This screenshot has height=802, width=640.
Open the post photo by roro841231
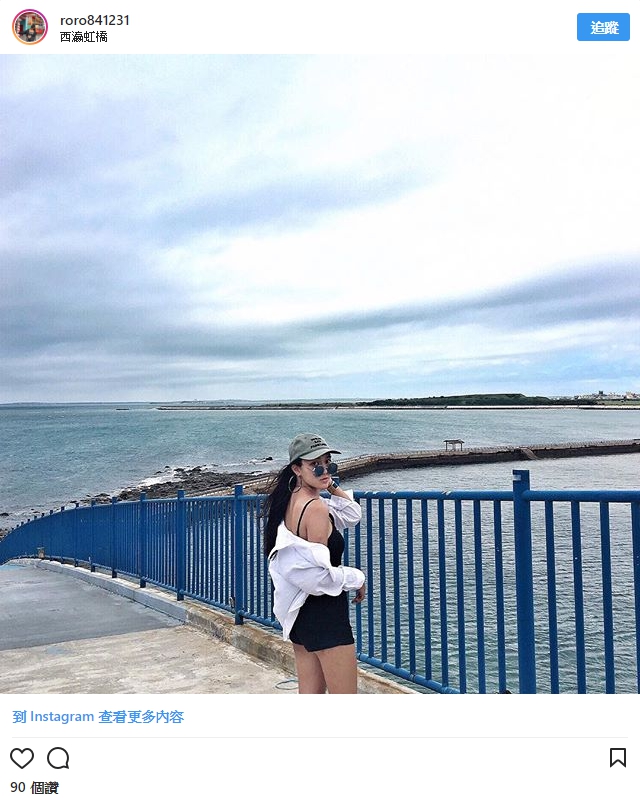[x=320, y=374]
